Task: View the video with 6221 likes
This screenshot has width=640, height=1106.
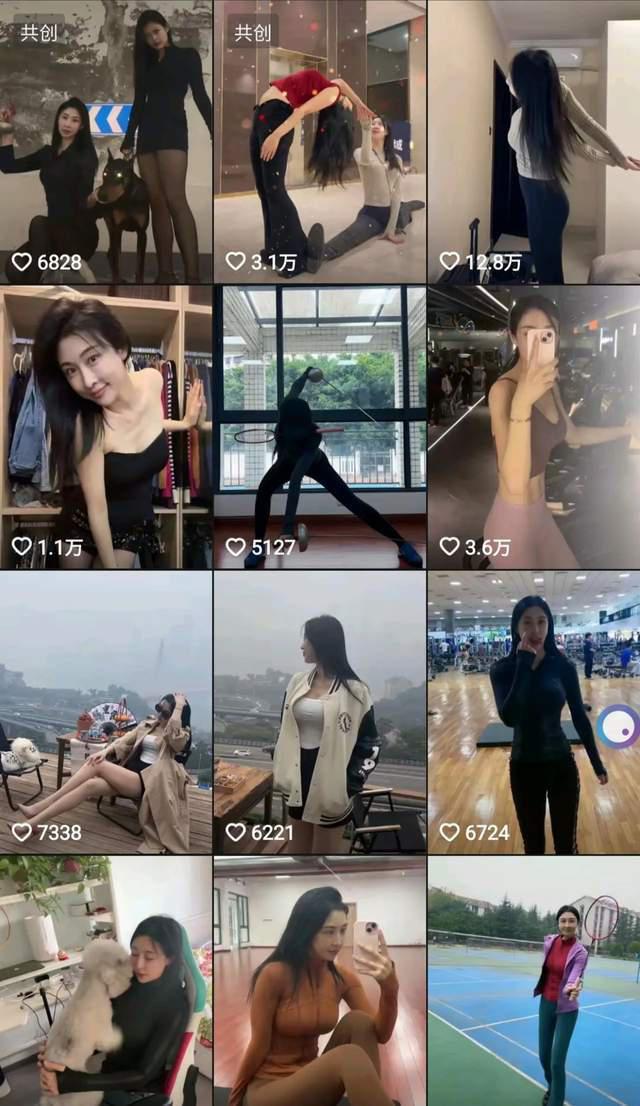Action: (320, 710)
